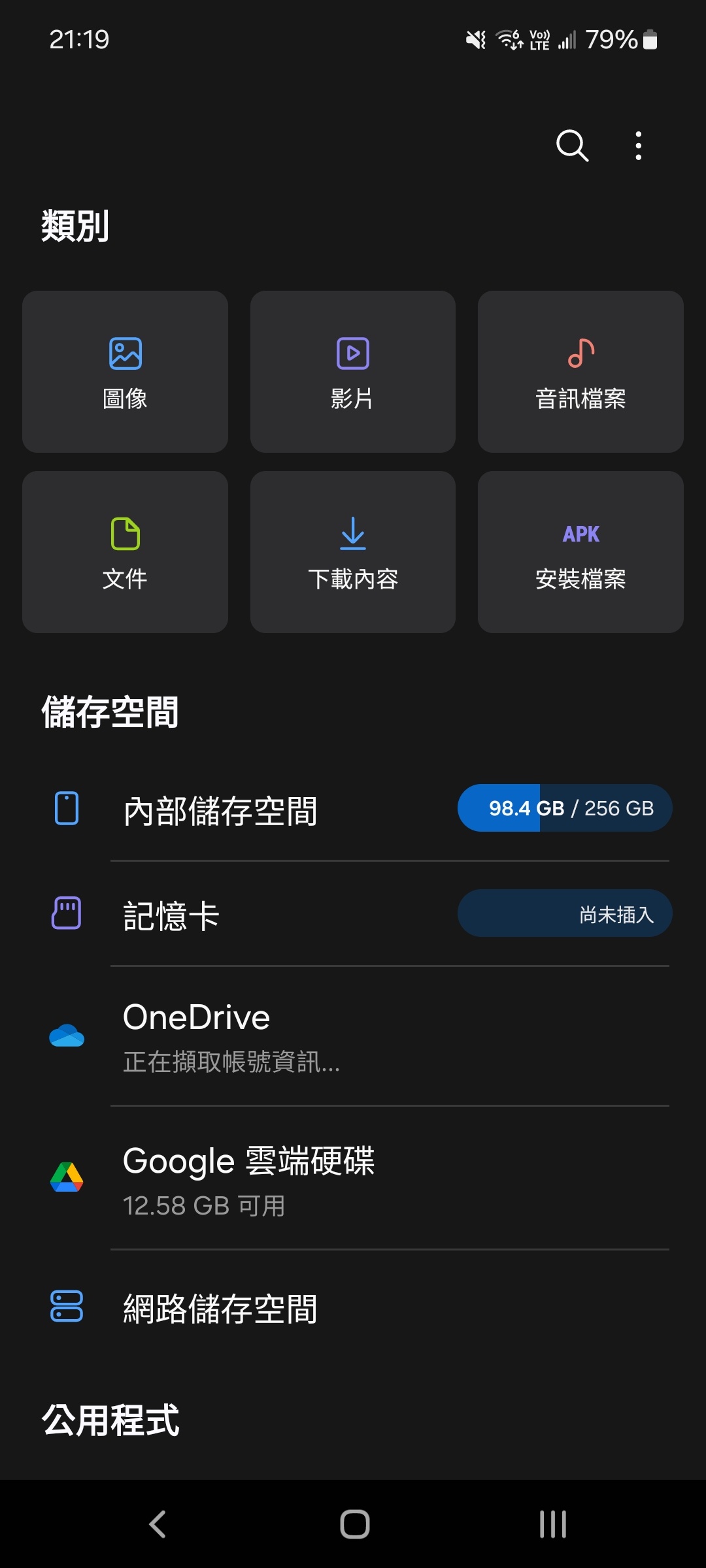Image resolution: width=706 pixels, height=1568 pixels.
Task: Open OneDrive storage
Action: pyautogui.click(x=353, y=1036)
